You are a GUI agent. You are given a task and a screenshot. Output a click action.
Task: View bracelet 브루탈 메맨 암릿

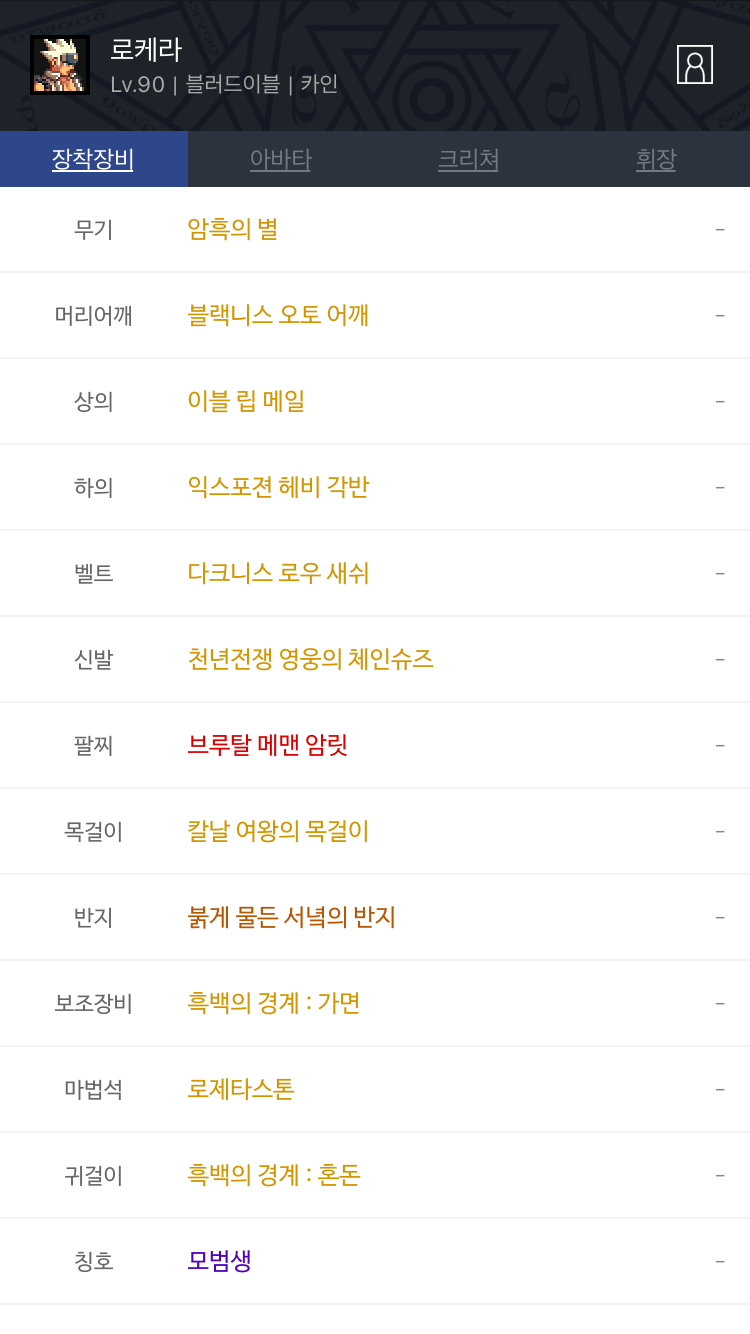point(267,745)
